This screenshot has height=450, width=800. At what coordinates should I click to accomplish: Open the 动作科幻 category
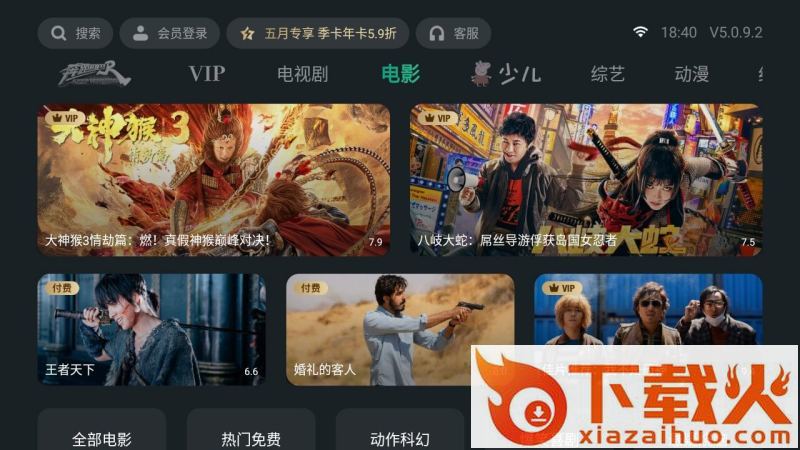click(400, 437)
